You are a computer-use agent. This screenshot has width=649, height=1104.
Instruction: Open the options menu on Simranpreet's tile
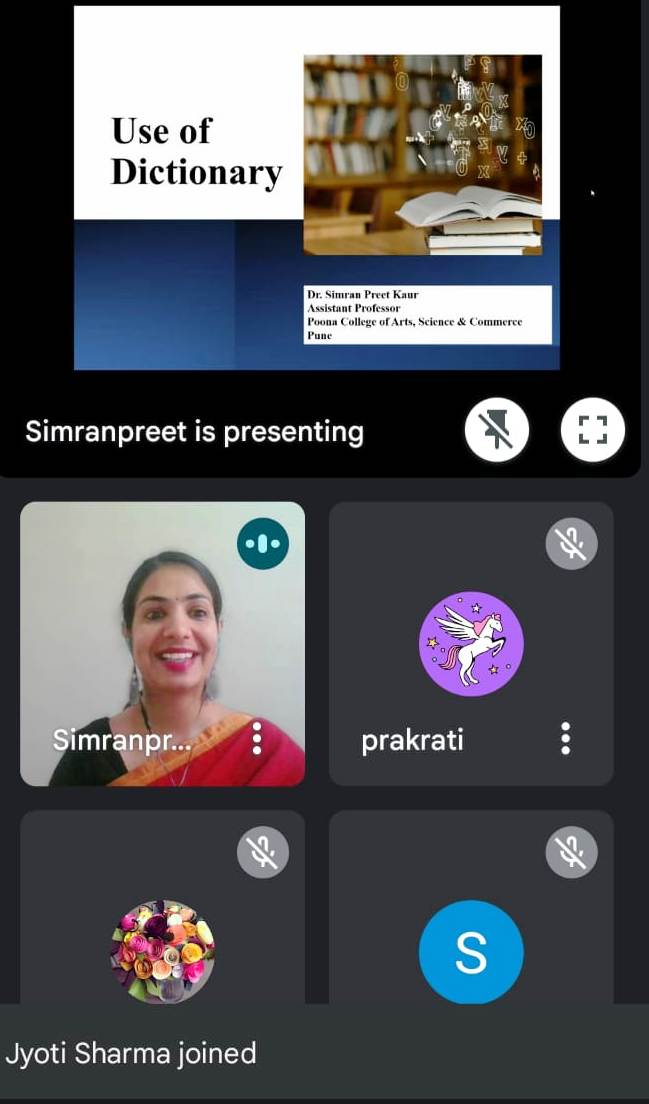(x=257, y=738)
